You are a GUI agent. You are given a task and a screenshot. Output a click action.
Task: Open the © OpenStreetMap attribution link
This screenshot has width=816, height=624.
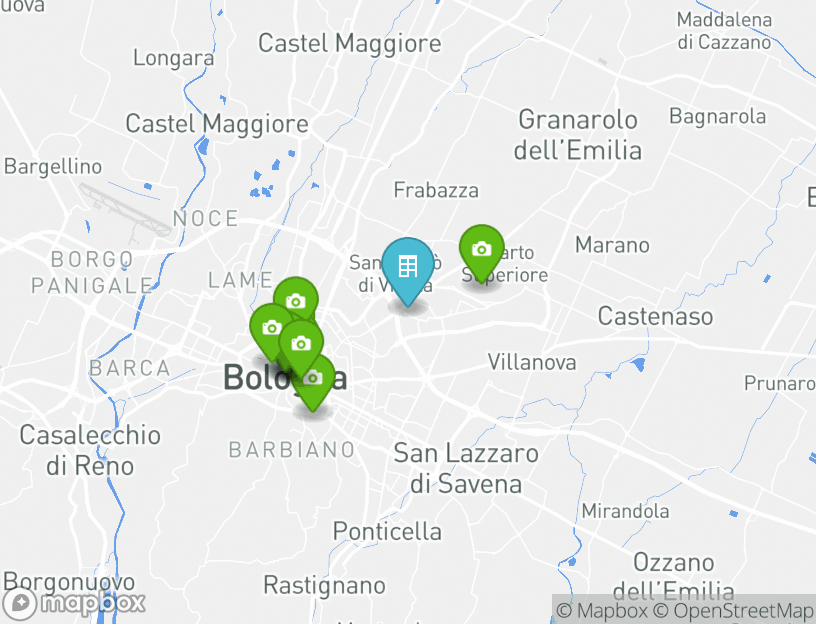[733, 610]
